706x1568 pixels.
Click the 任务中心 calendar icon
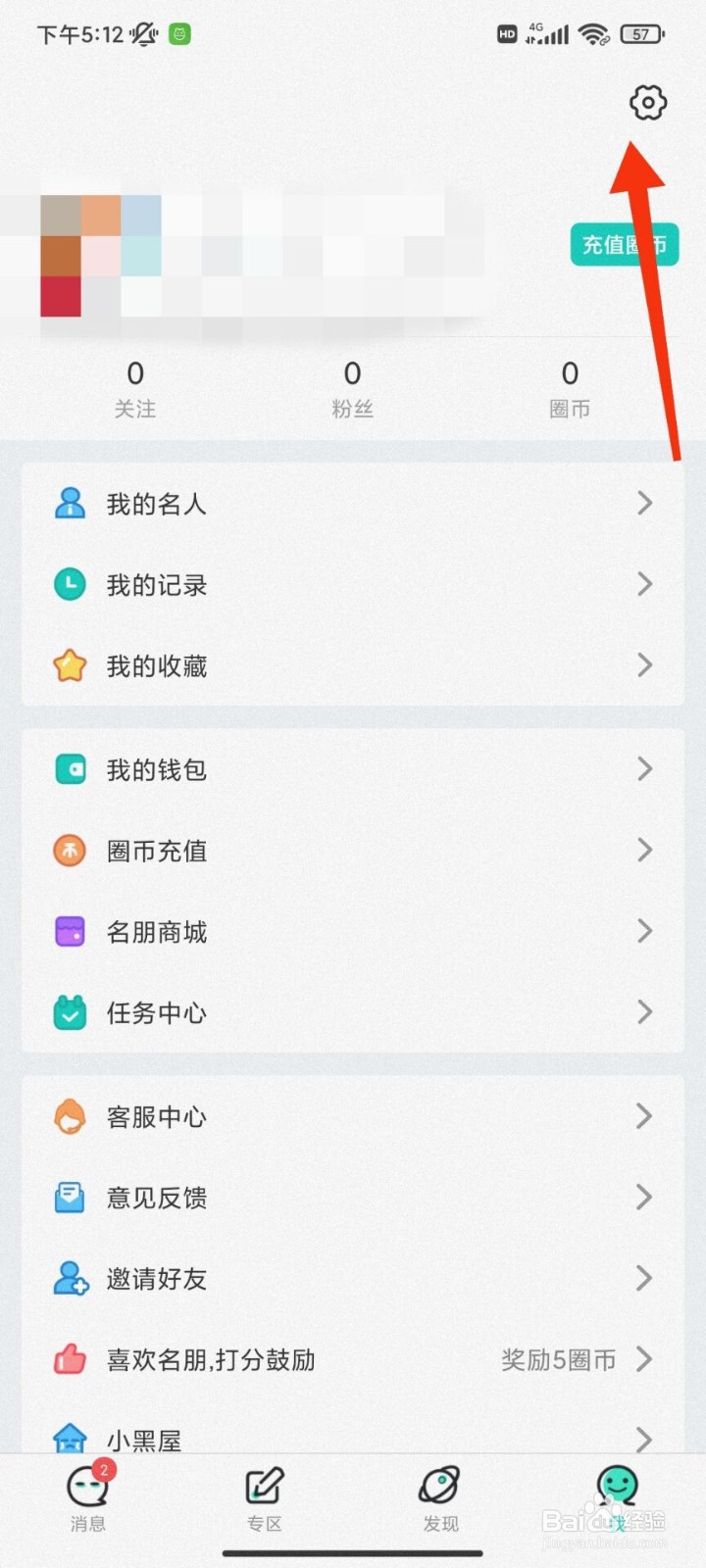(x=69, y=1012)
